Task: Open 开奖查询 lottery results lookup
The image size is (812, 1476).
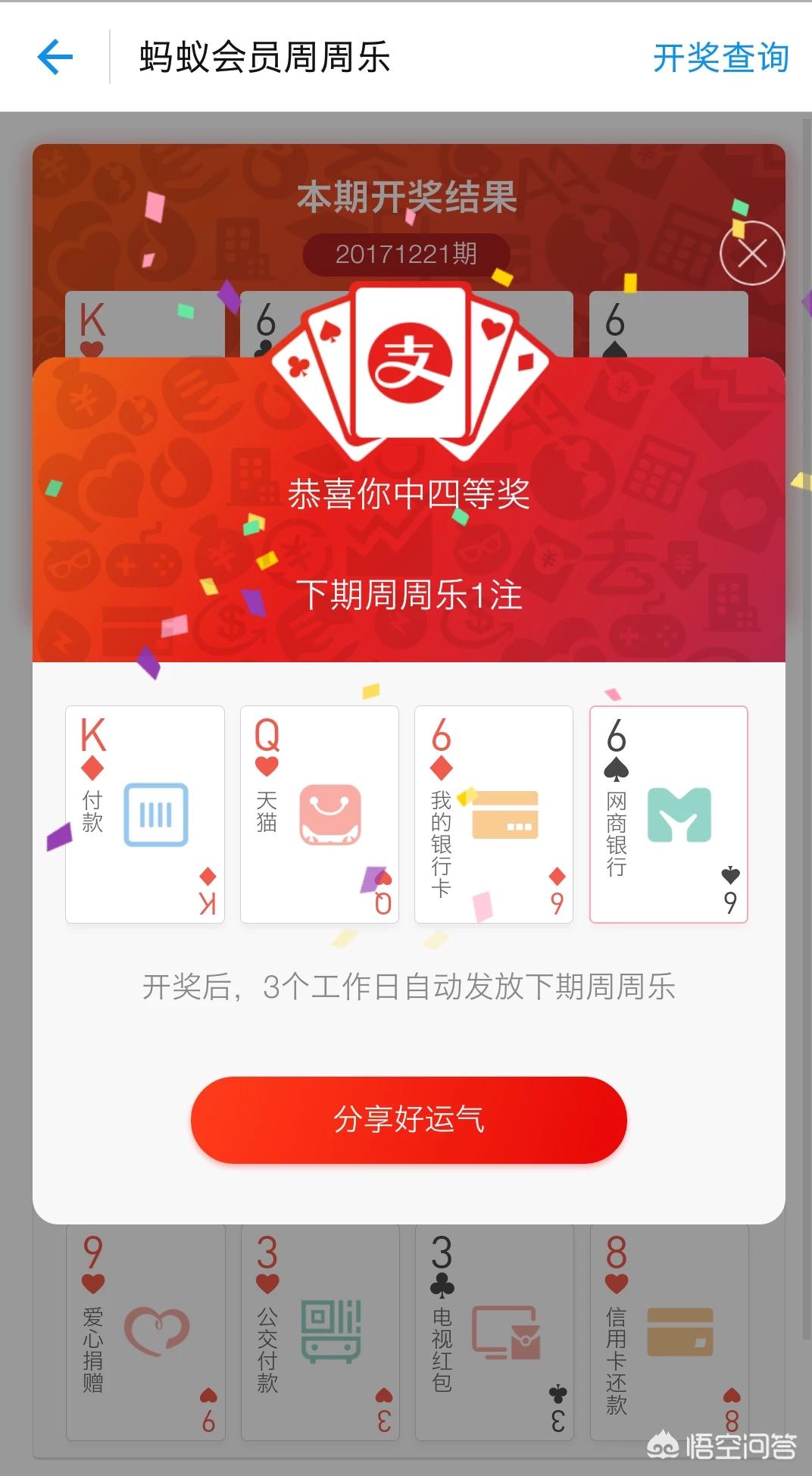Action: point(720,58)
